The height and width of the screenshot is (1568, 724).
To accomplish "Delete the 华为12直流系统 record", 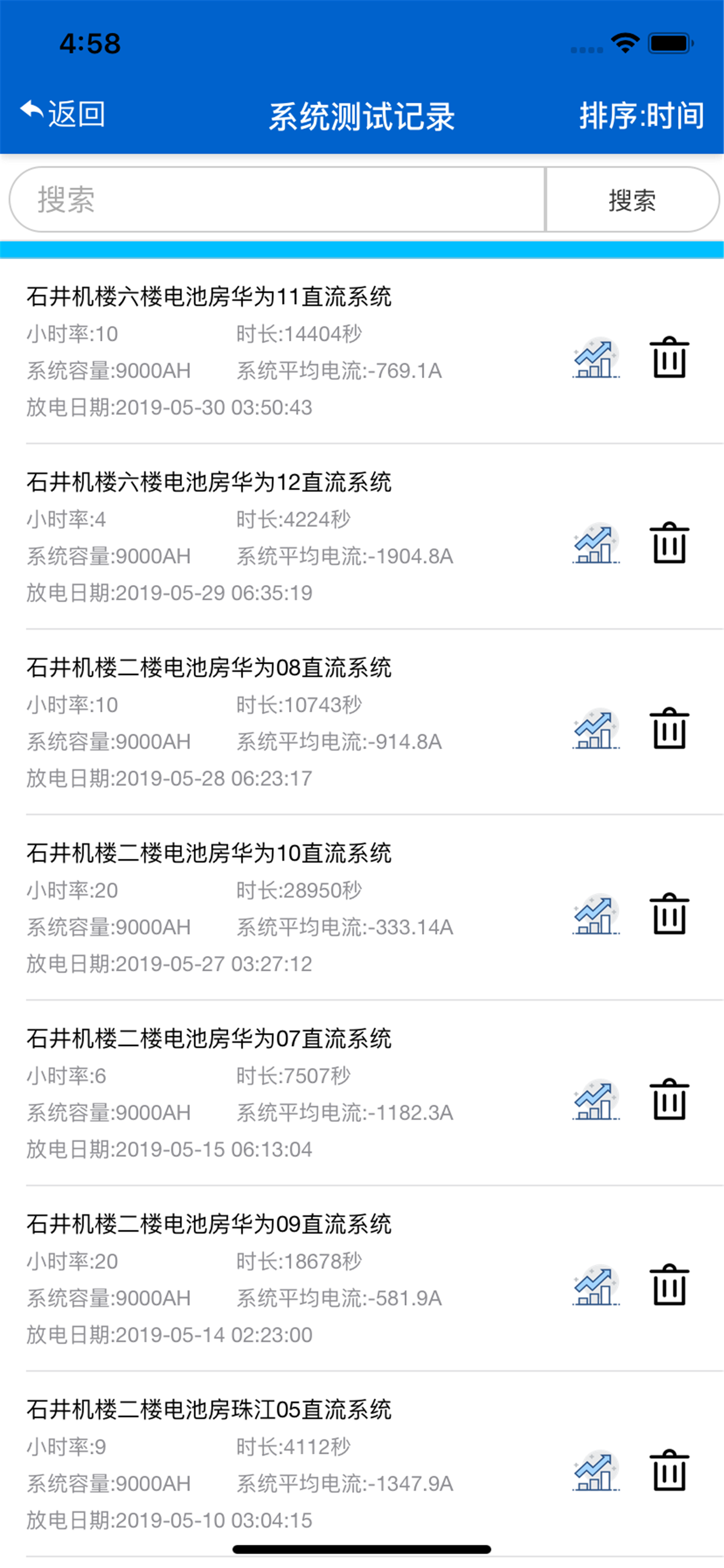I will coord(669,543).
